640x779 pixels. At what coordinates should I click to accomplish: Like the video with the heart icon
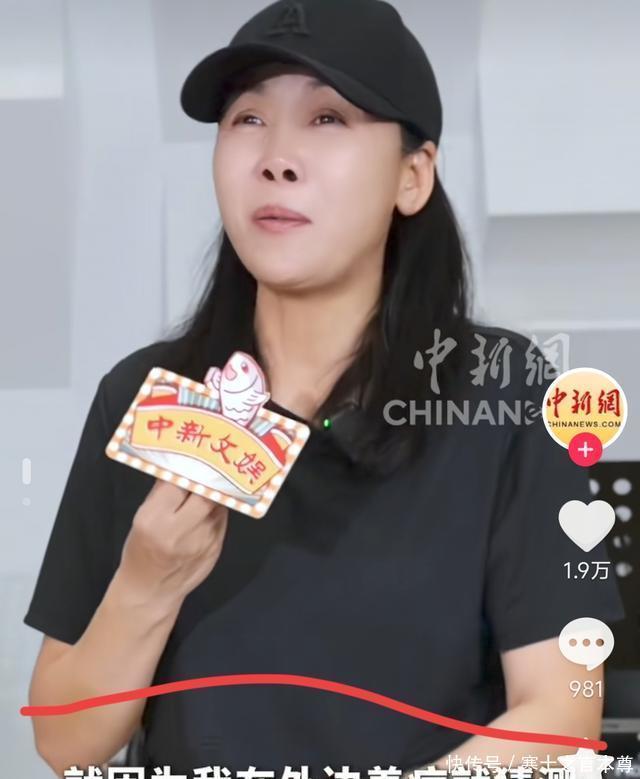586,524
